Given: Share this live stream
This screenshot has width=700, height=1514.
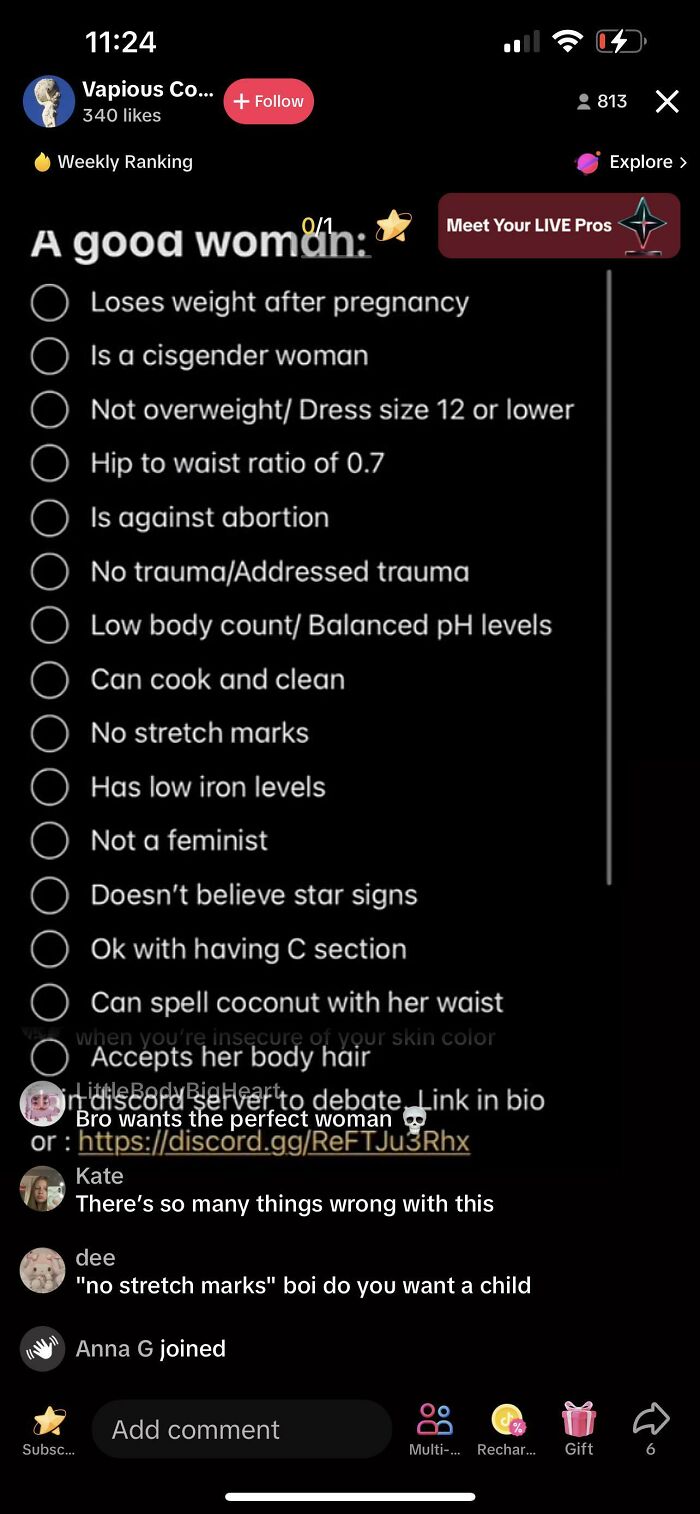Looking at the screenshot, I should click(650, 1429).
